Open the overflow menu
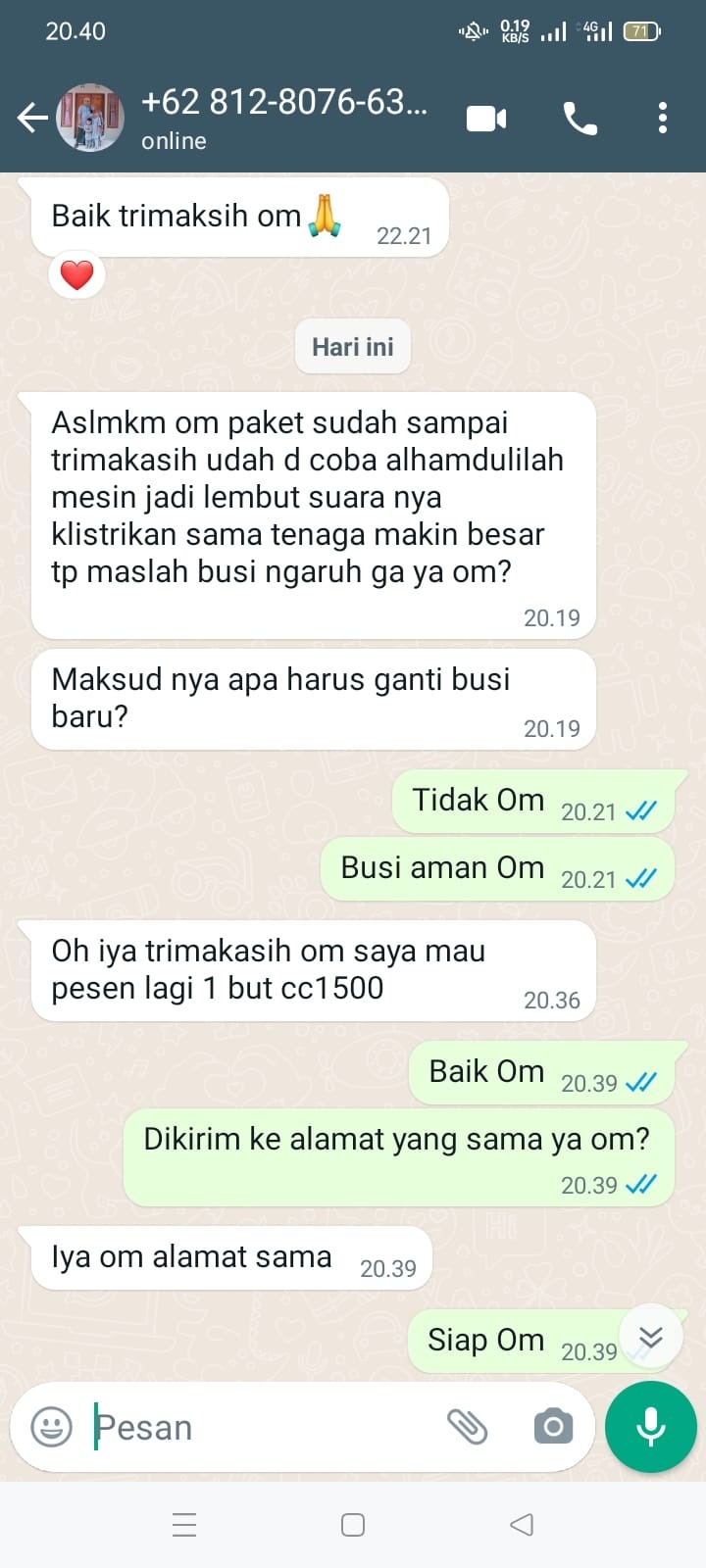Viewport: 706px width, 1568px height. pyautogui.click(x=663, y=119)
